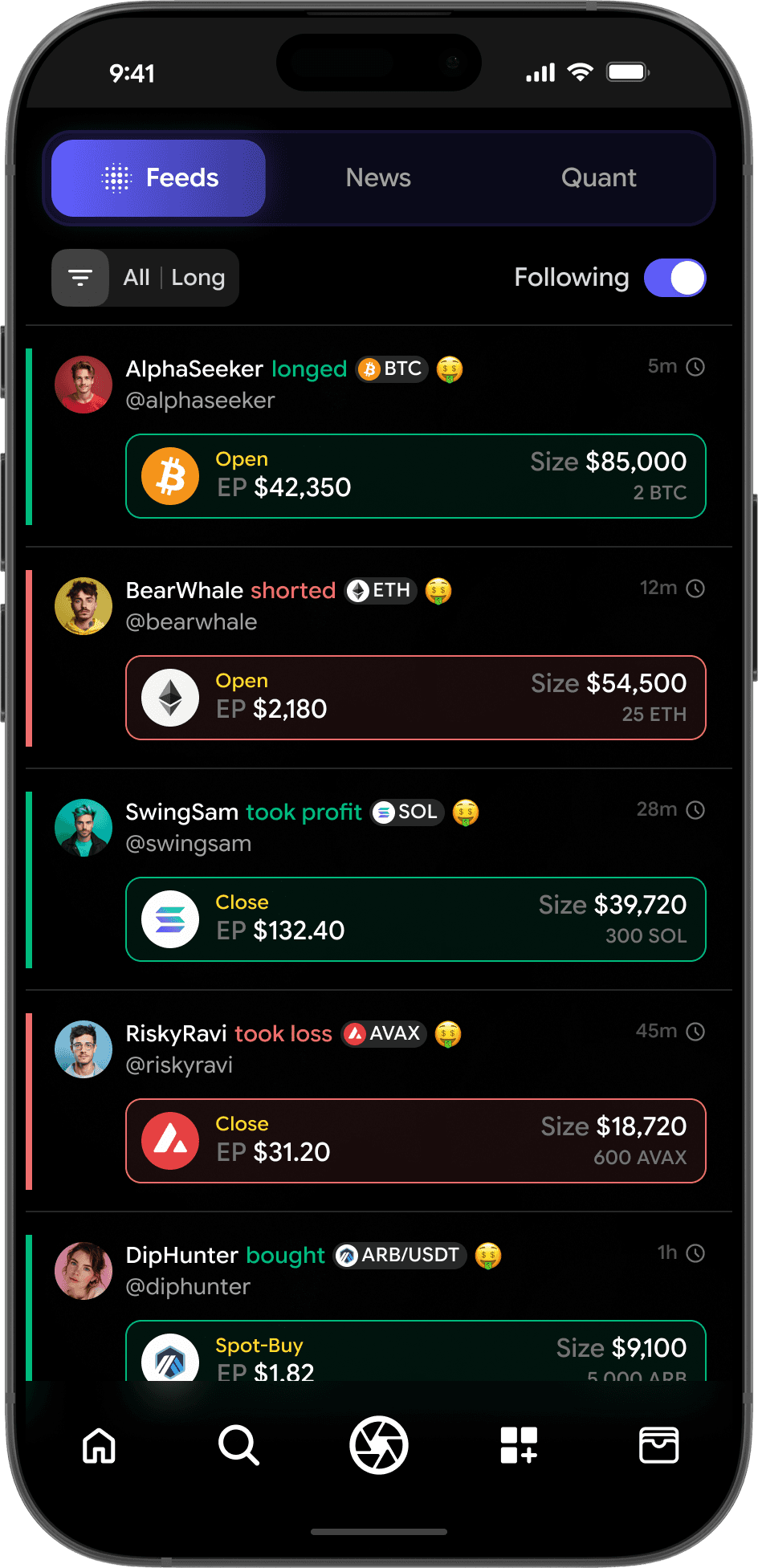Open AlphaSeeker's BTC open position card
The image size is (758, 1568).
click(x=416, y=476)
